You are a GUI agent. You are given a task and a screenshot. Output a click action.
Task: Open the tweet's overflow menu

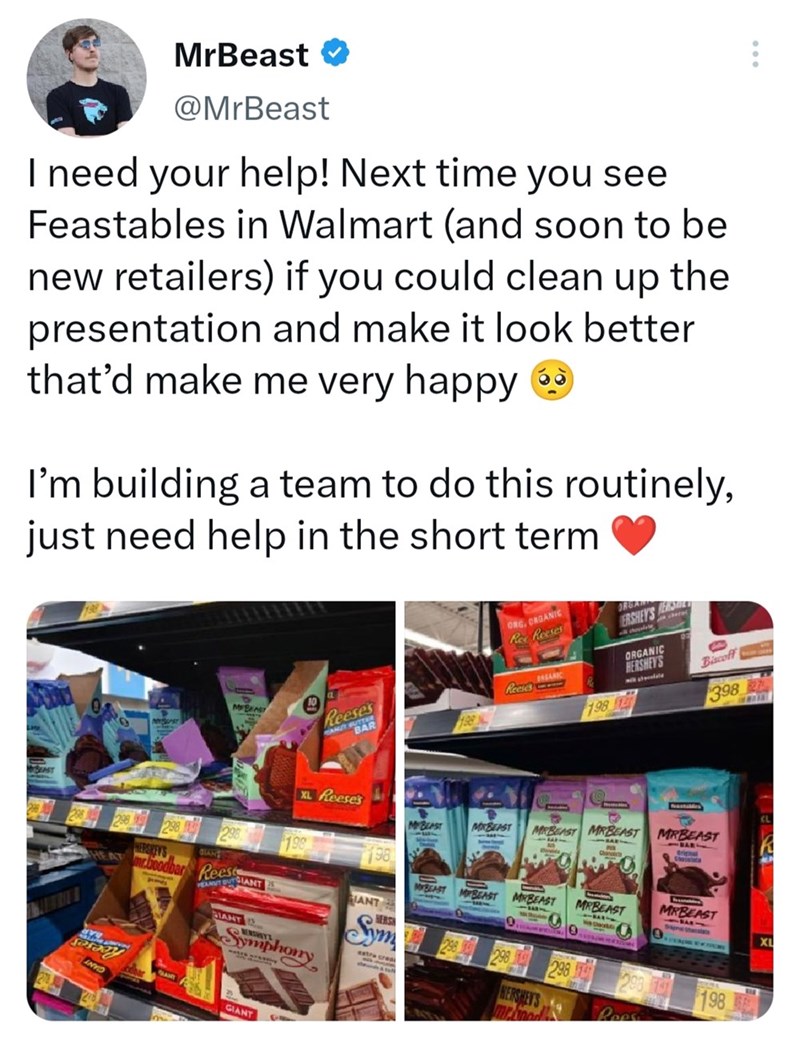click(754, 54)
